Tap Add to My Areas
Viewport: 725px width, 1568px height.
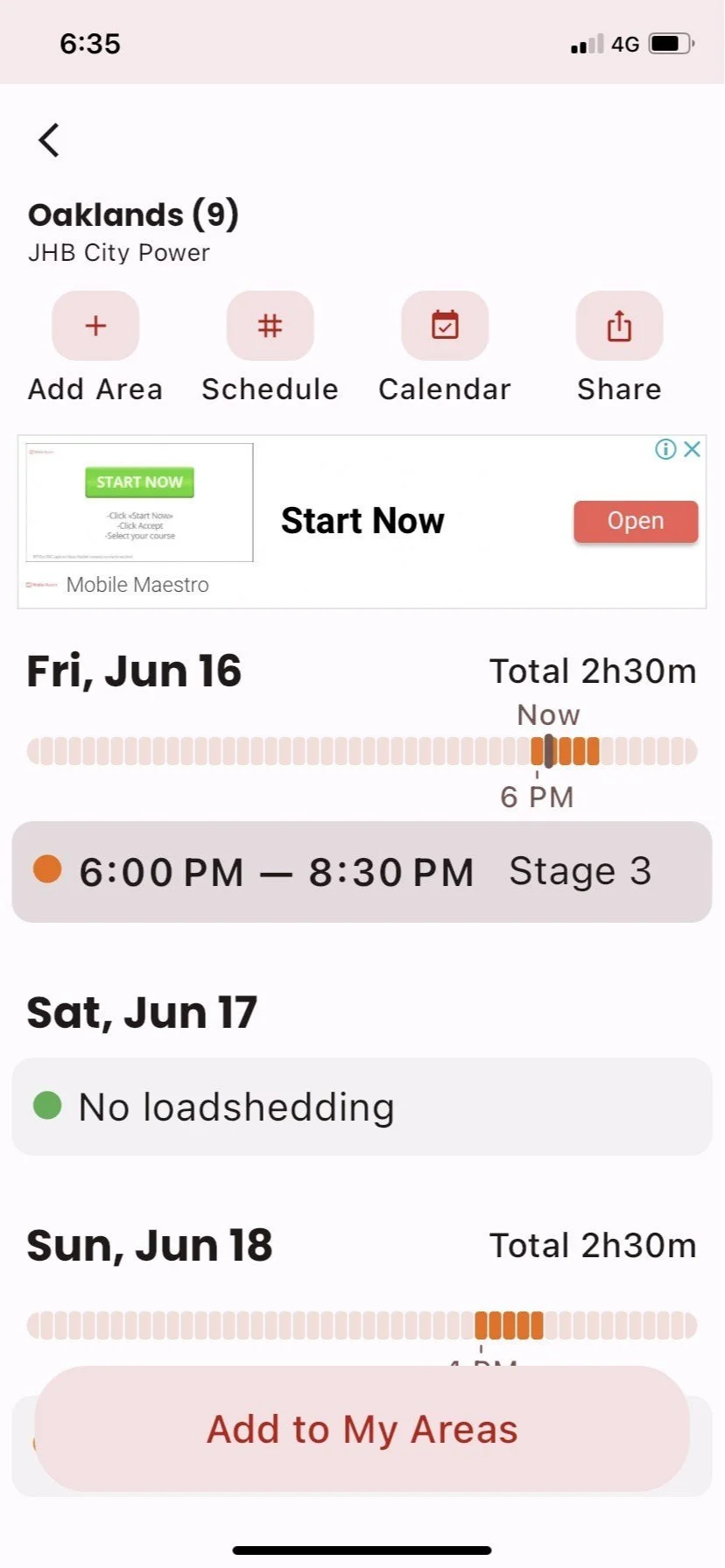[x=362, y=1429]
